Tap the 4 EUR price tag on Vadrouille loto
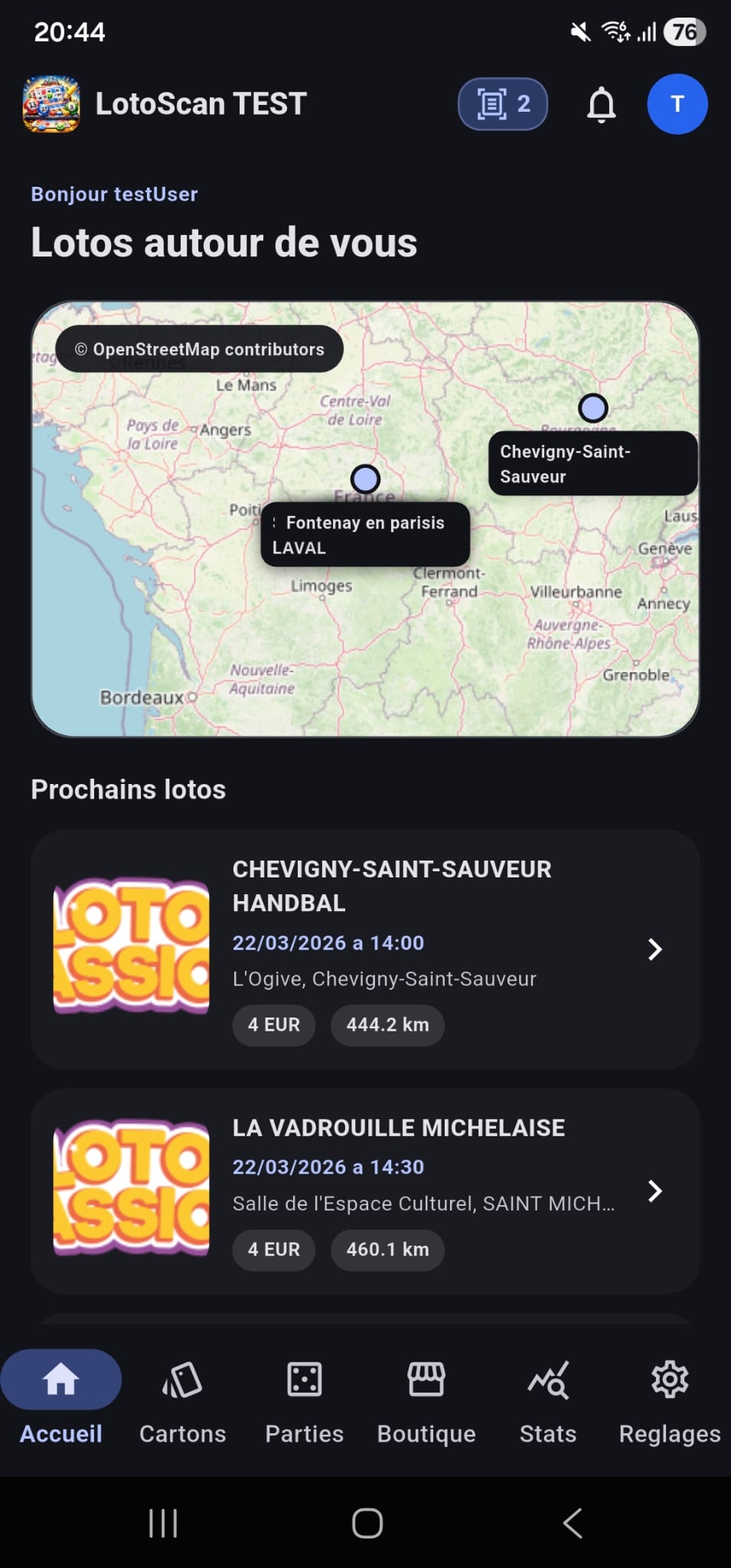Screen dimensions: 731x1568 (x=273, y=1249)
